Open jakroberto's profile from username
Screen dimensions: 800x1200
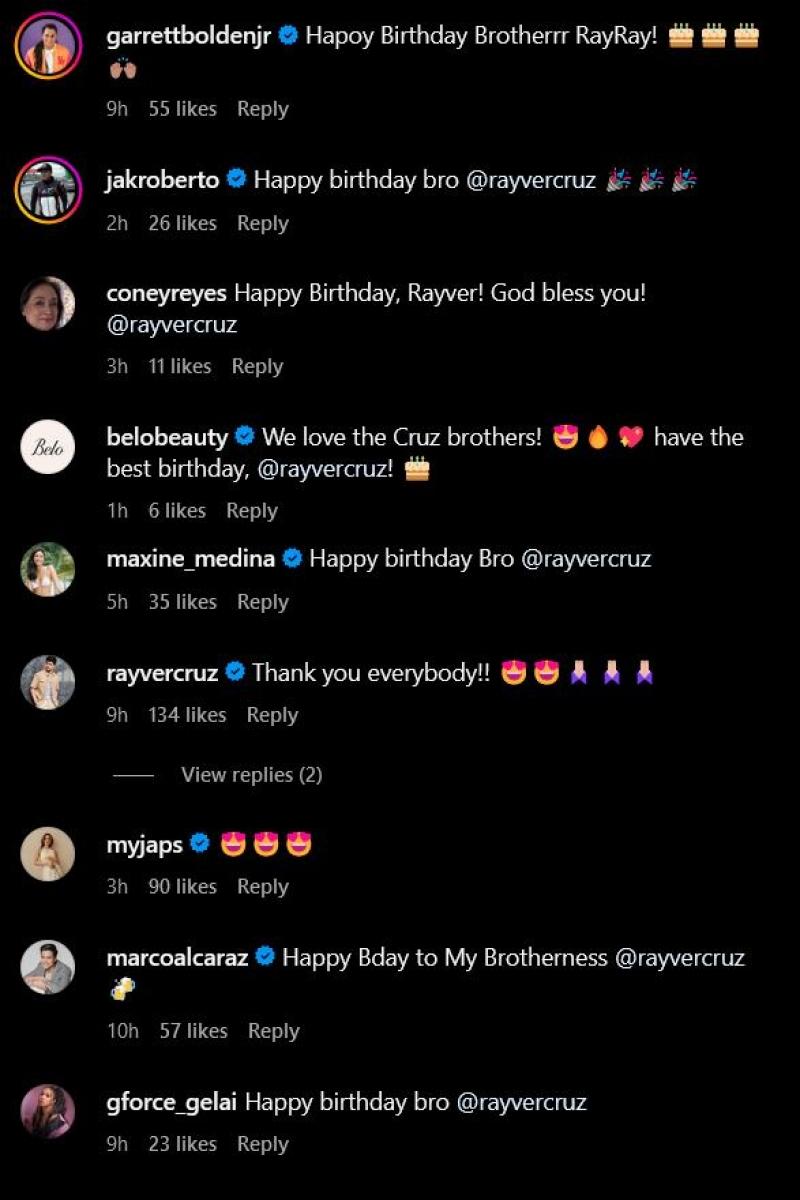(162, 180)
